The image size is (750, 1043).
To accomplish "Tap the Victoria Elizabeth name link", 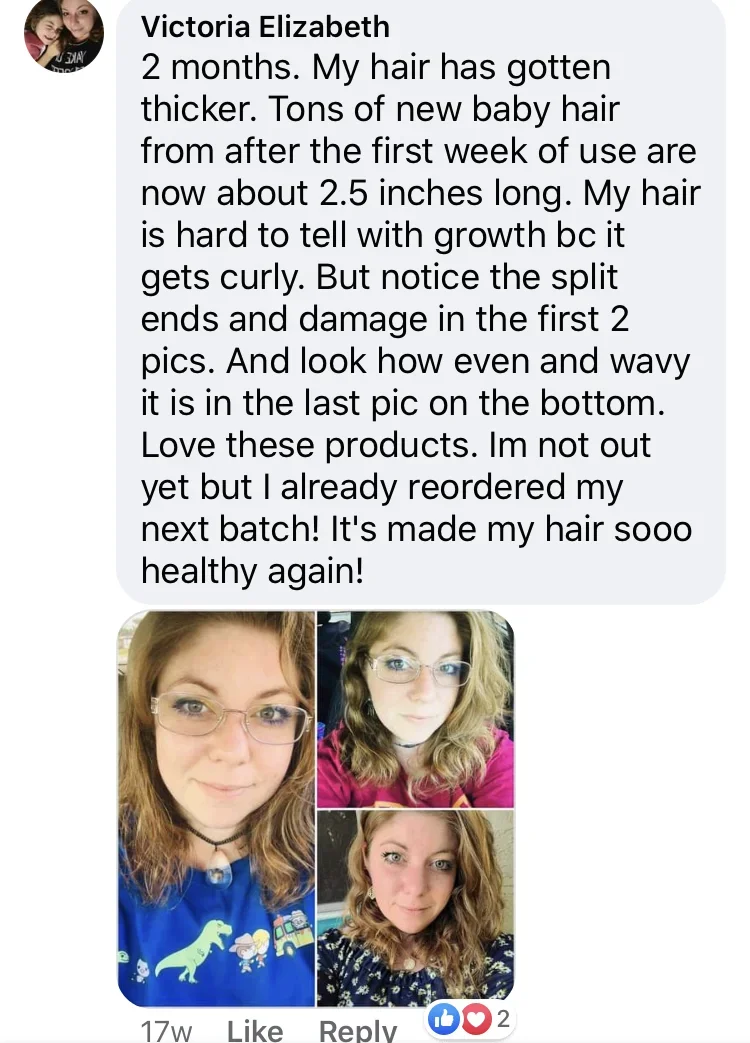I will tap(265, 27).
